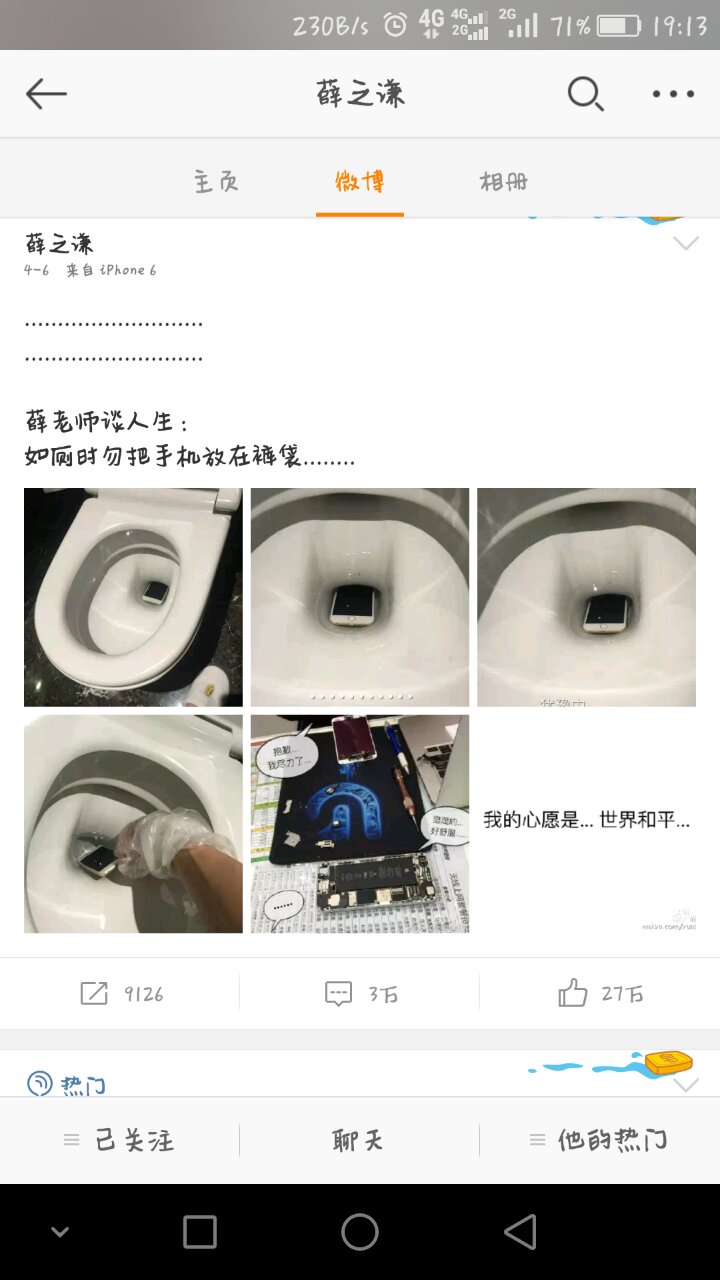Open the 他的热门 menu
Screen dimensions: 720x1280
click(600, 1140)
